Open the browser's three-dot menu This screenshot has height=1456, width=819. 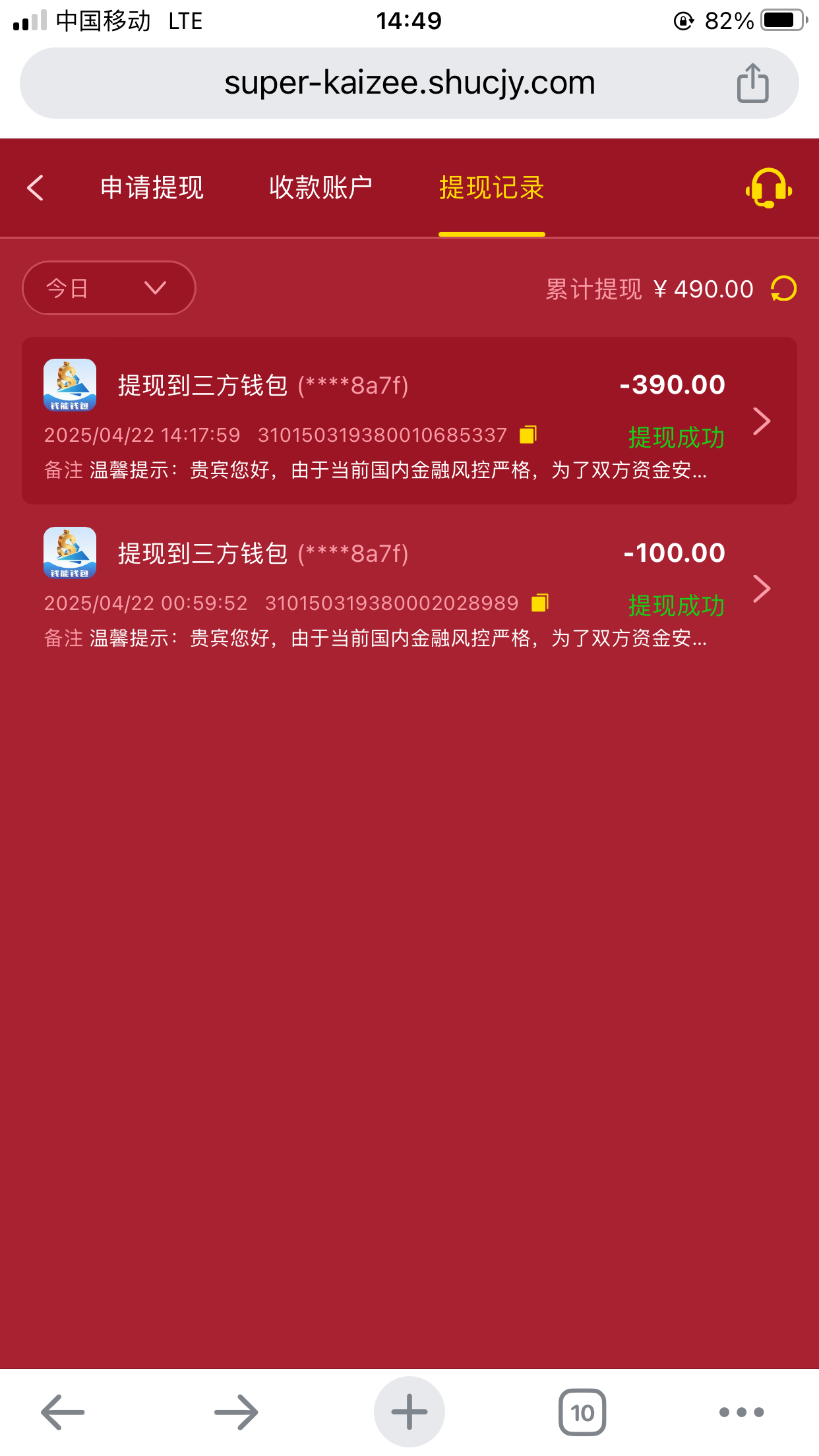click(x=741, y=1412)
